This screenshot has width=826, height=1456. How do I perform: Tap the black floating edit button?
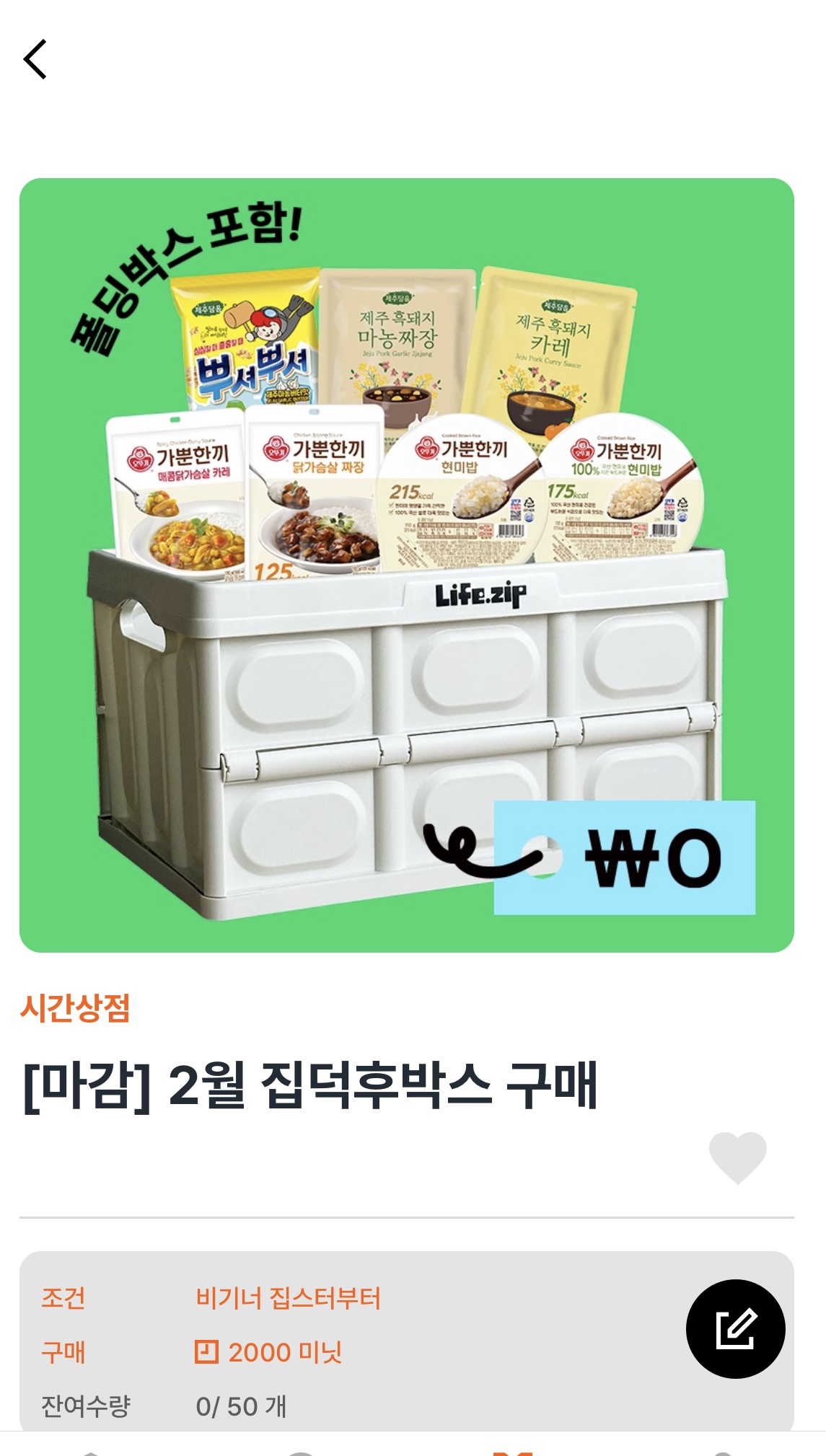coord(735,1329)
